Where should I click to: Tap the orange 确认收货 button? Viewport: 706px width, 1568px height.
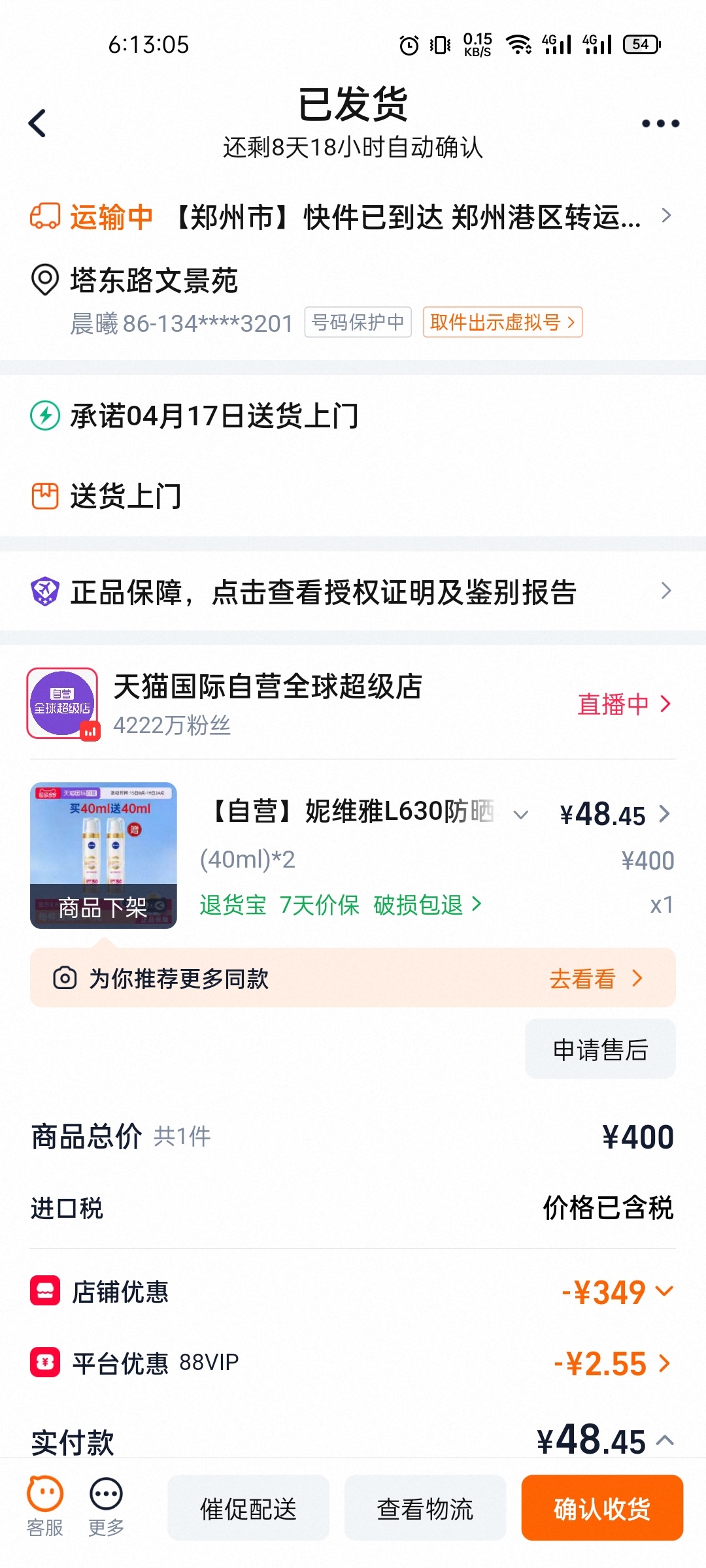(x=602, y=1509)
